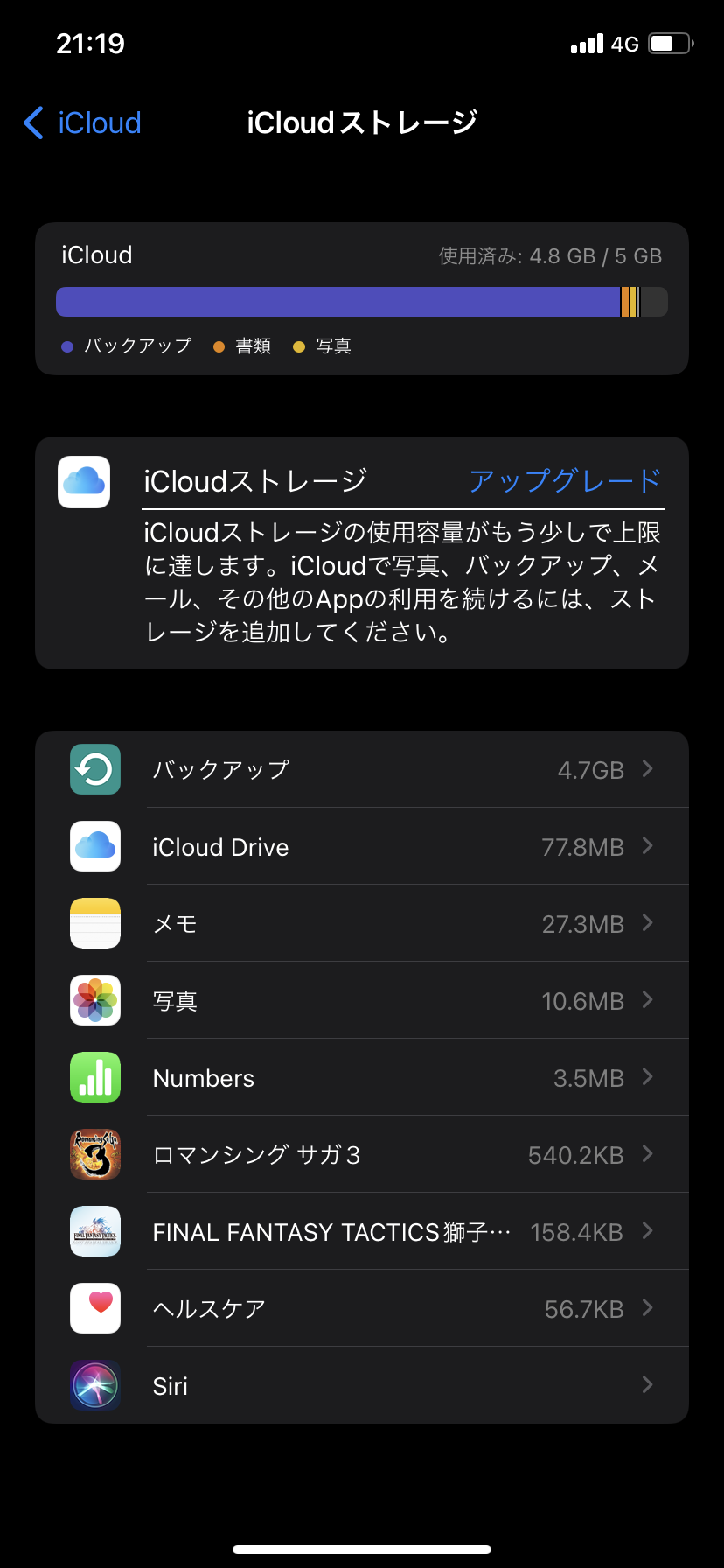Open 写真 storage details
This screenshot has height=1568, width=724.
pyautogui.click(x=362, y=1001)
